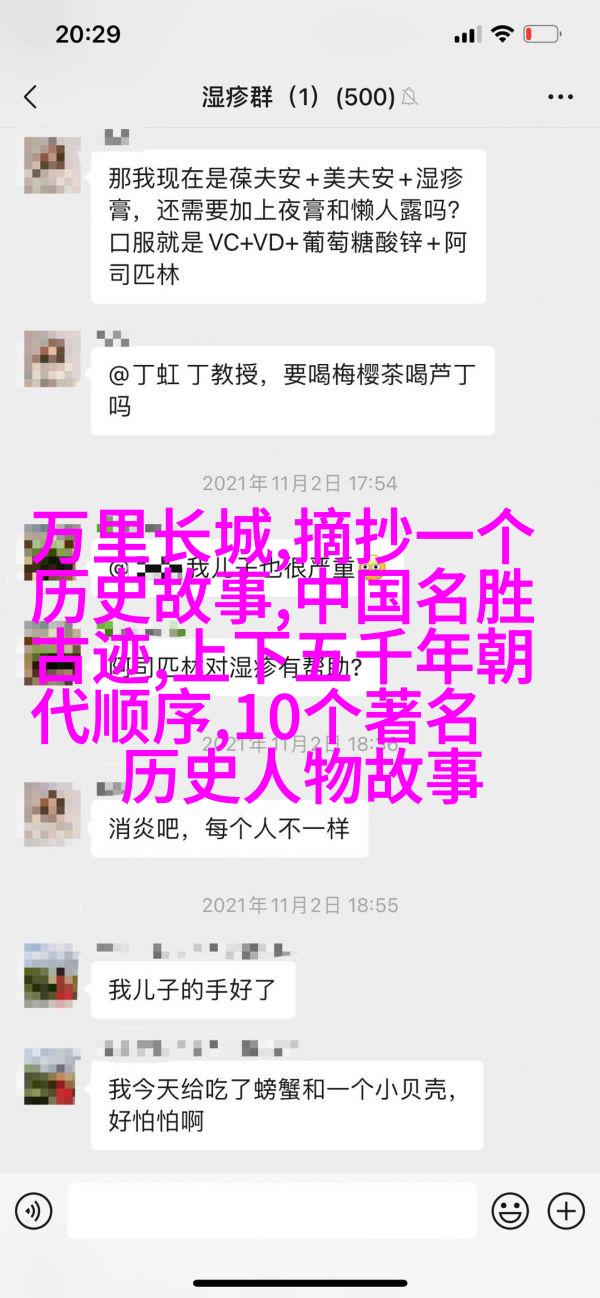This screenshot has width=600, height=1298.
Task: Go back from the 湿疹群 chat
Action: pyautogui.click(x=30, y=97)
